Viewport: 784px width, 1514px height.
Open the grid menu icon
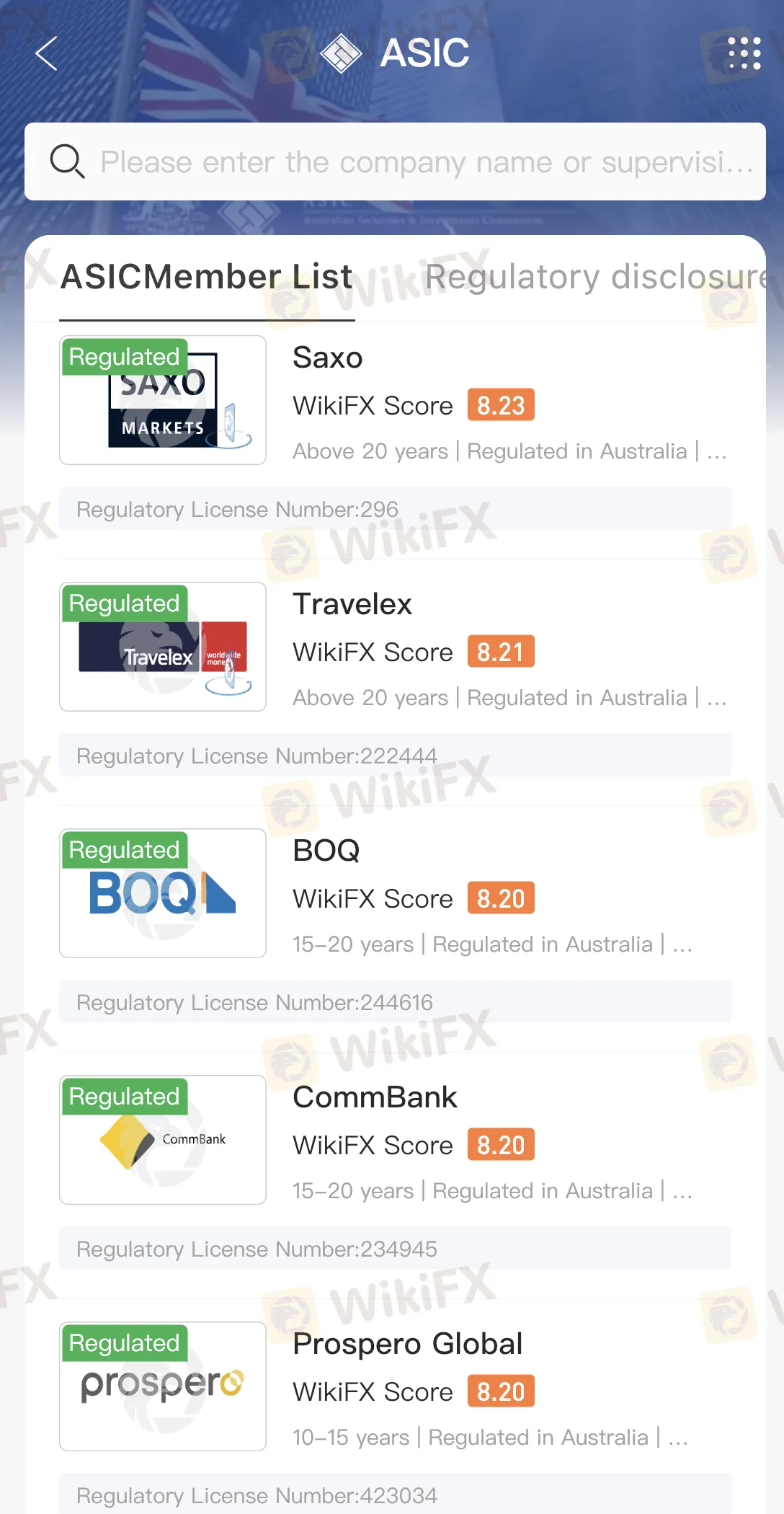(x=744, y=53)
